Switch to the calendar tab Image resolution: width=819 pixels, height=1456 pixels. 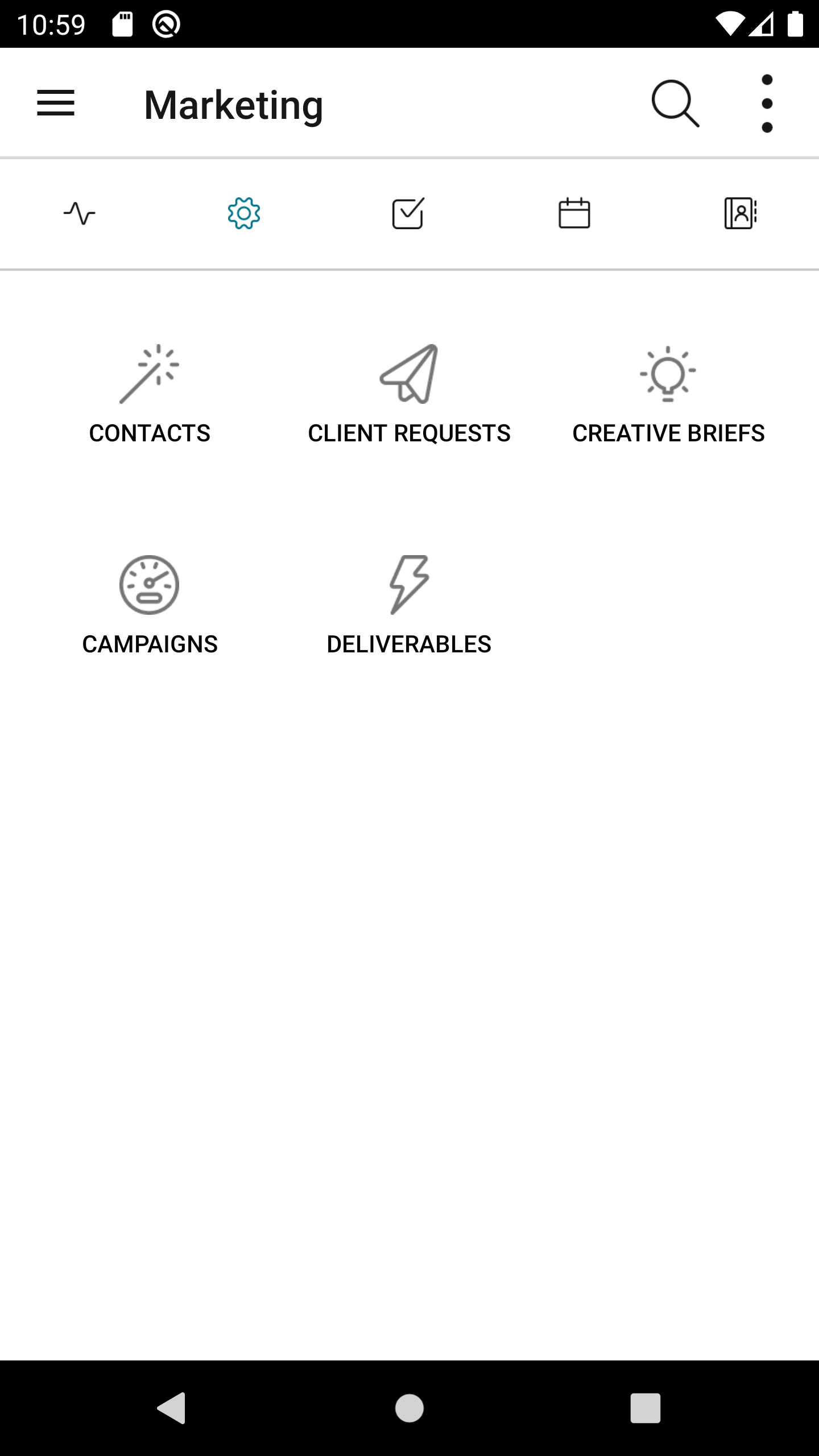[x=574, y=214]
